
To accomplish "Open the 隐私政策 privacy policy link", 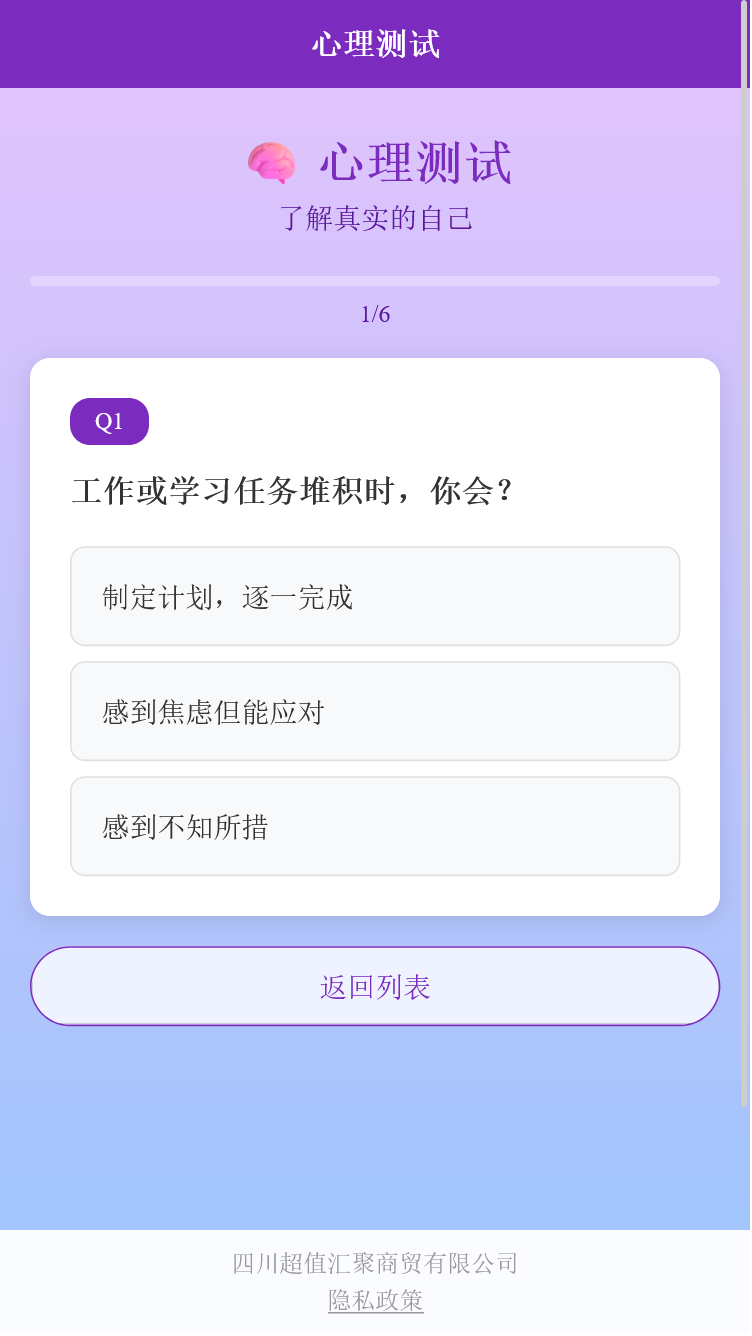I will click(375, 1302).
